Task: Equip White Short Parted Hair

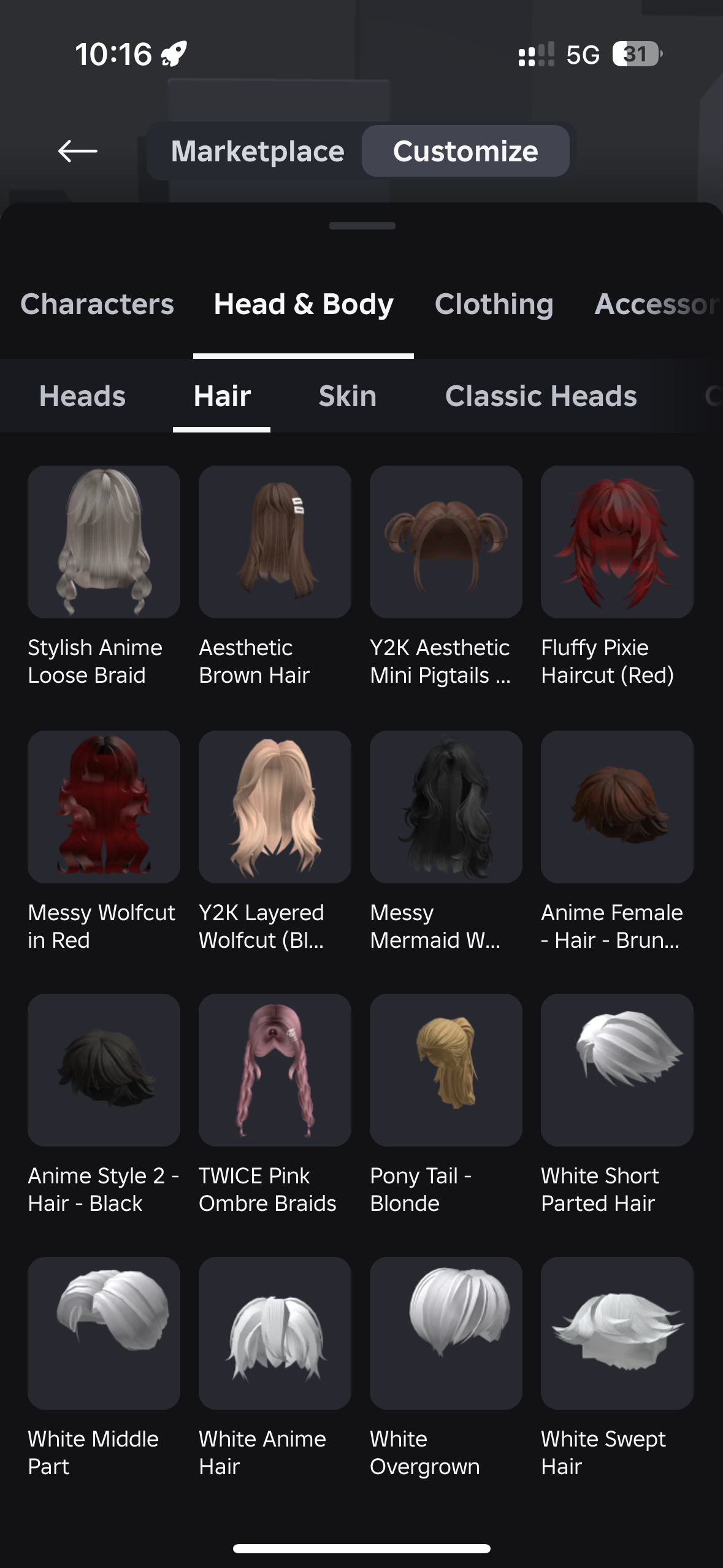Action: pyautogui.click(x=617, y=1070)
